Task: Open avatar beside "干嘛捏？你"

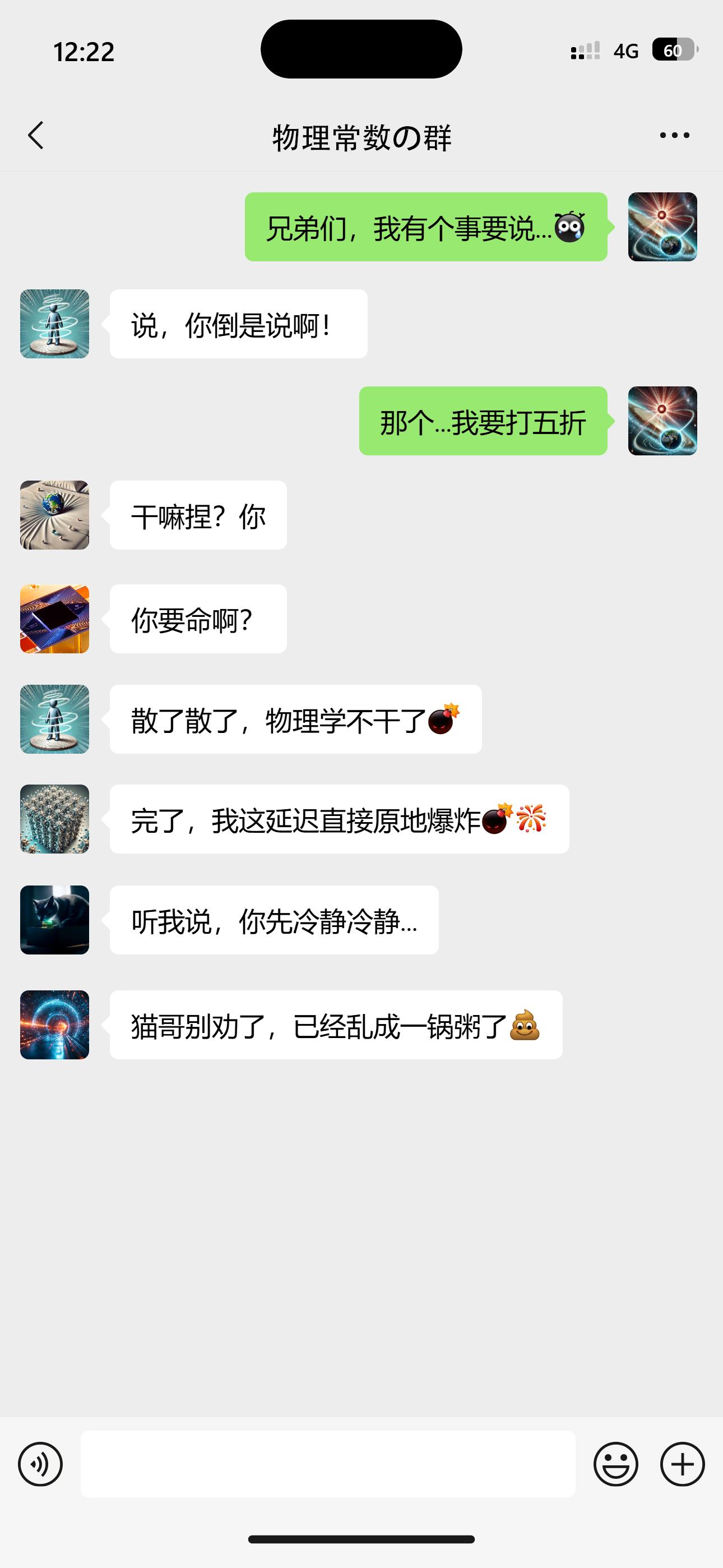Action: coord(55,515)
